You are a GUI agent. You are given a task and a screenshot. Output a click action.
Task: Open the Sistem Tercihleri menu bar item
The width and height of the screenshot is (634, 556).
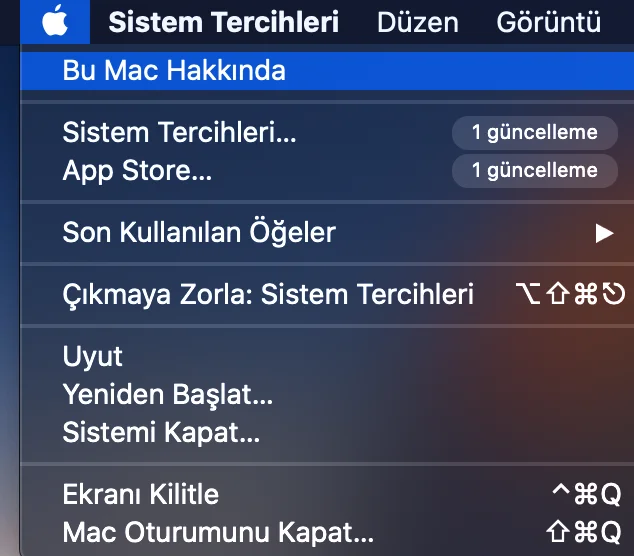[223, 22]
